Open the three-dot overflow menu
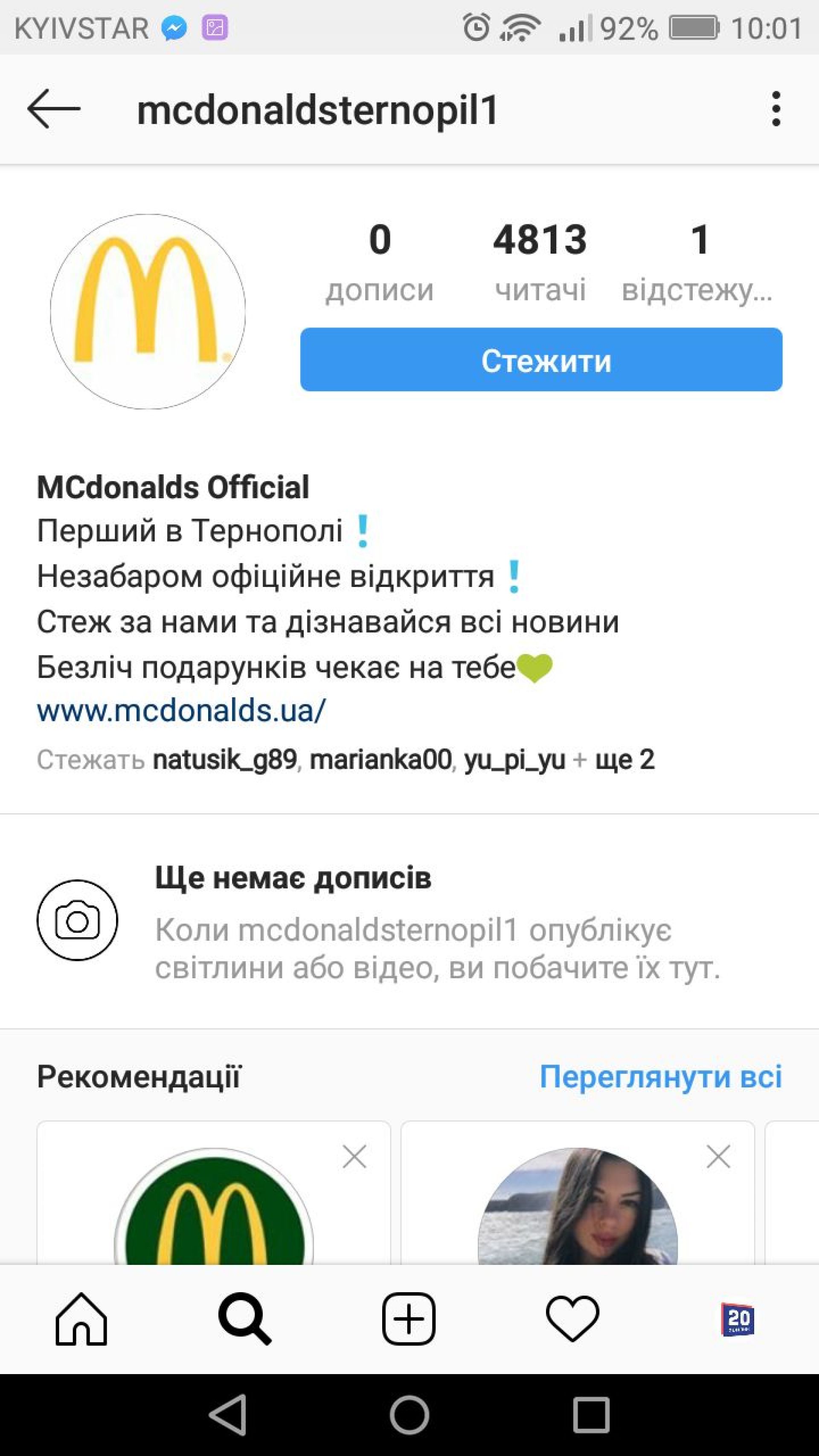Viewport: 819px width, 1456px height. point(776,109)
